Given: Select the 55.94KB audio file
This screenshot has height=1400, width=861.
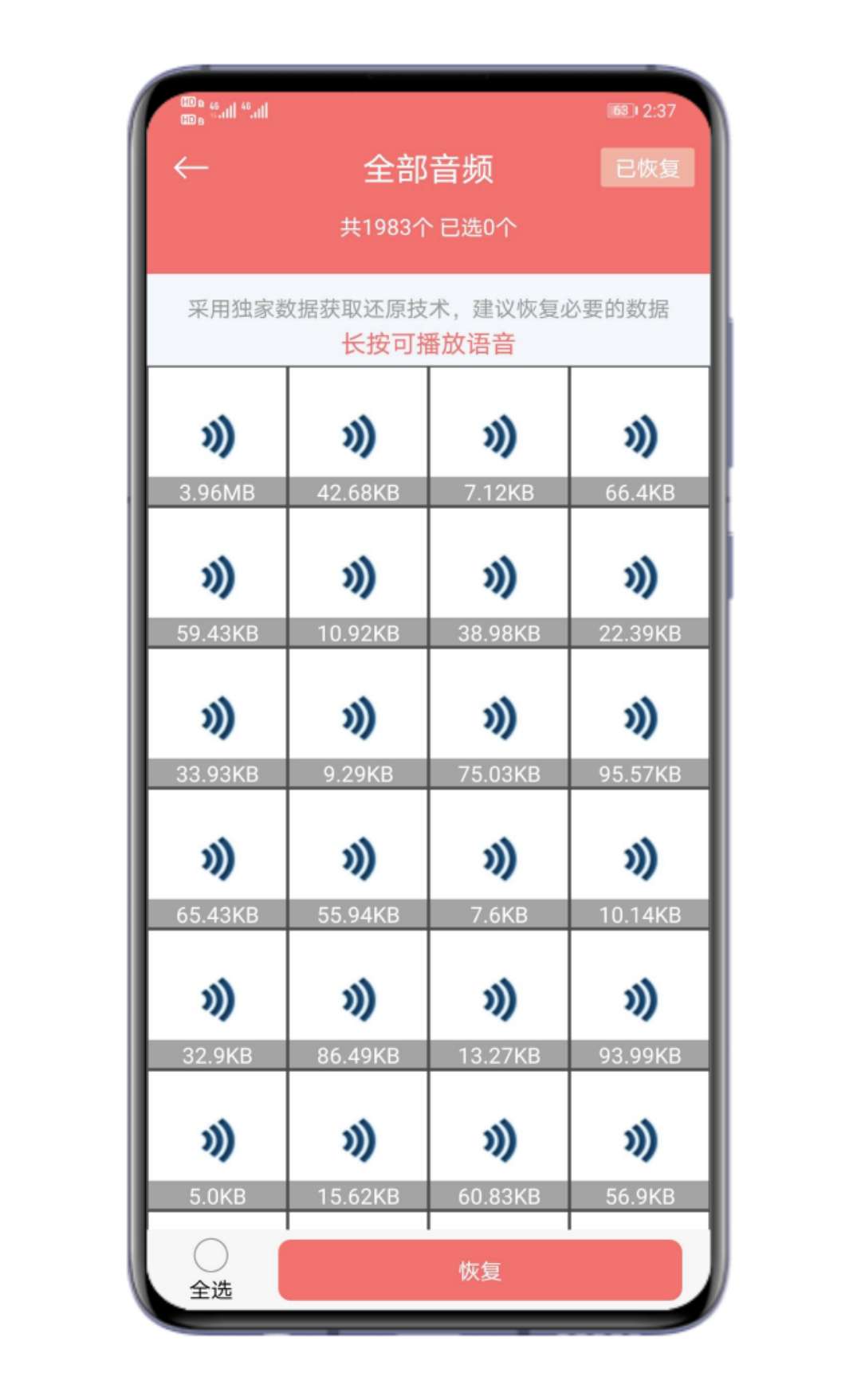Looking at the screenshot, I should [358, 859].
